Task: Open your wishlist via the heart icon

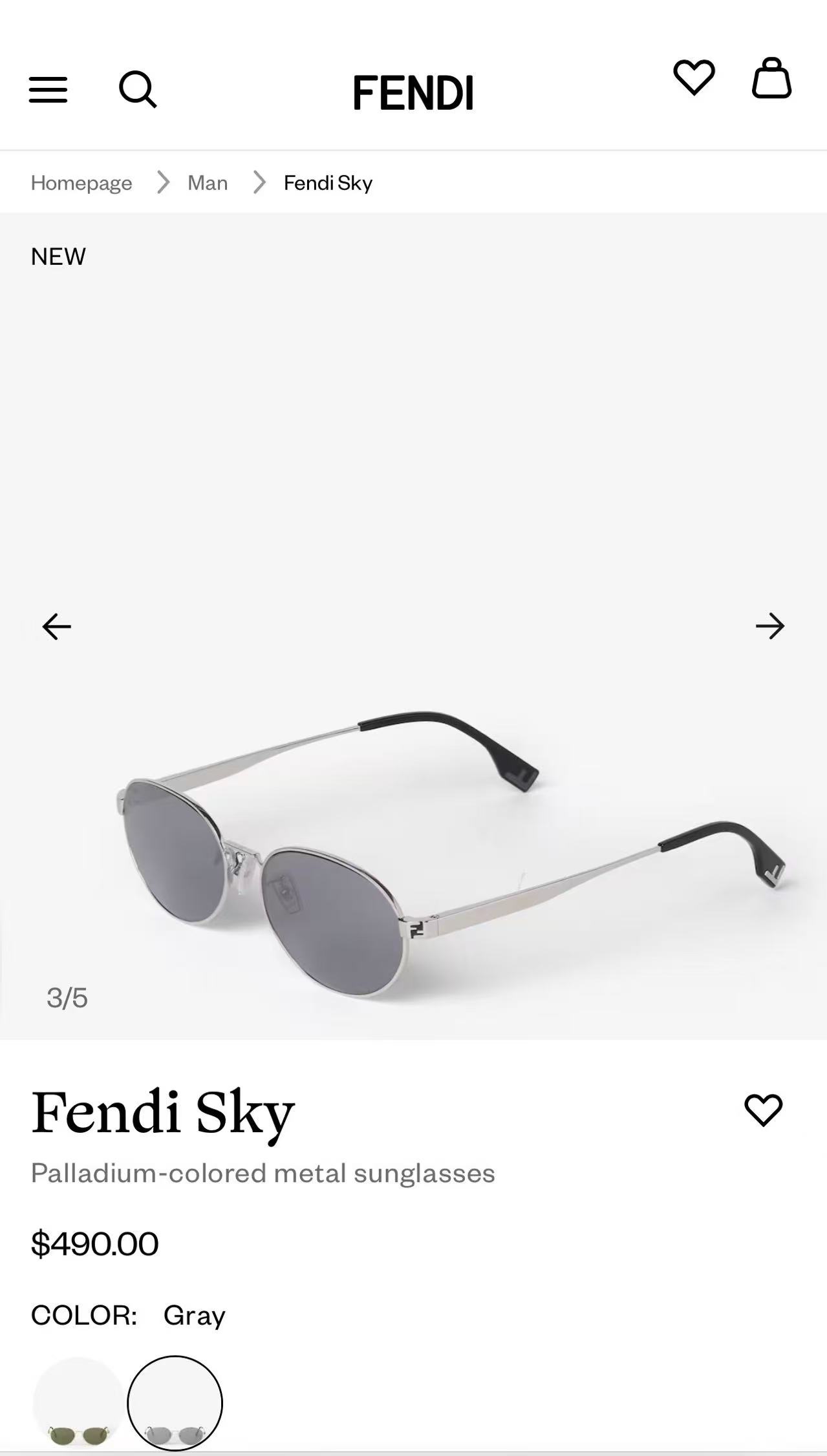Action: pyautogui.click(x=695, y=79)
